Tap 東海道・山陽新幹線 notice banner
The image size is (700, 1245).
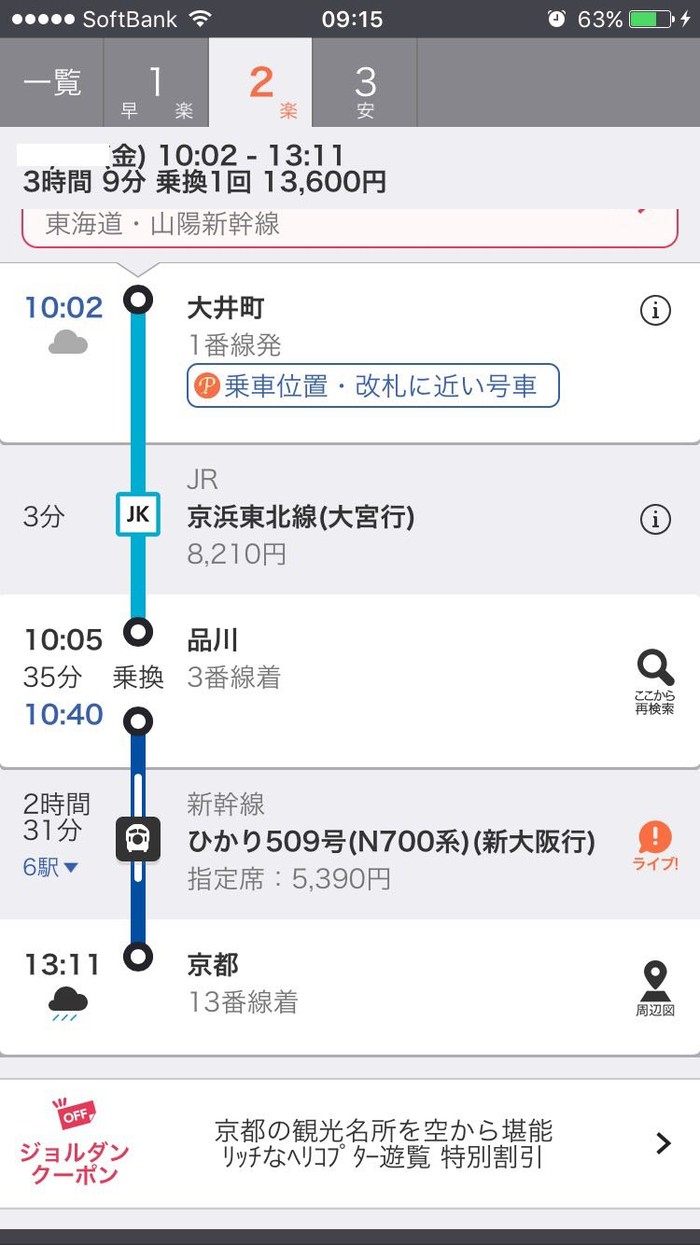(350, 226)
